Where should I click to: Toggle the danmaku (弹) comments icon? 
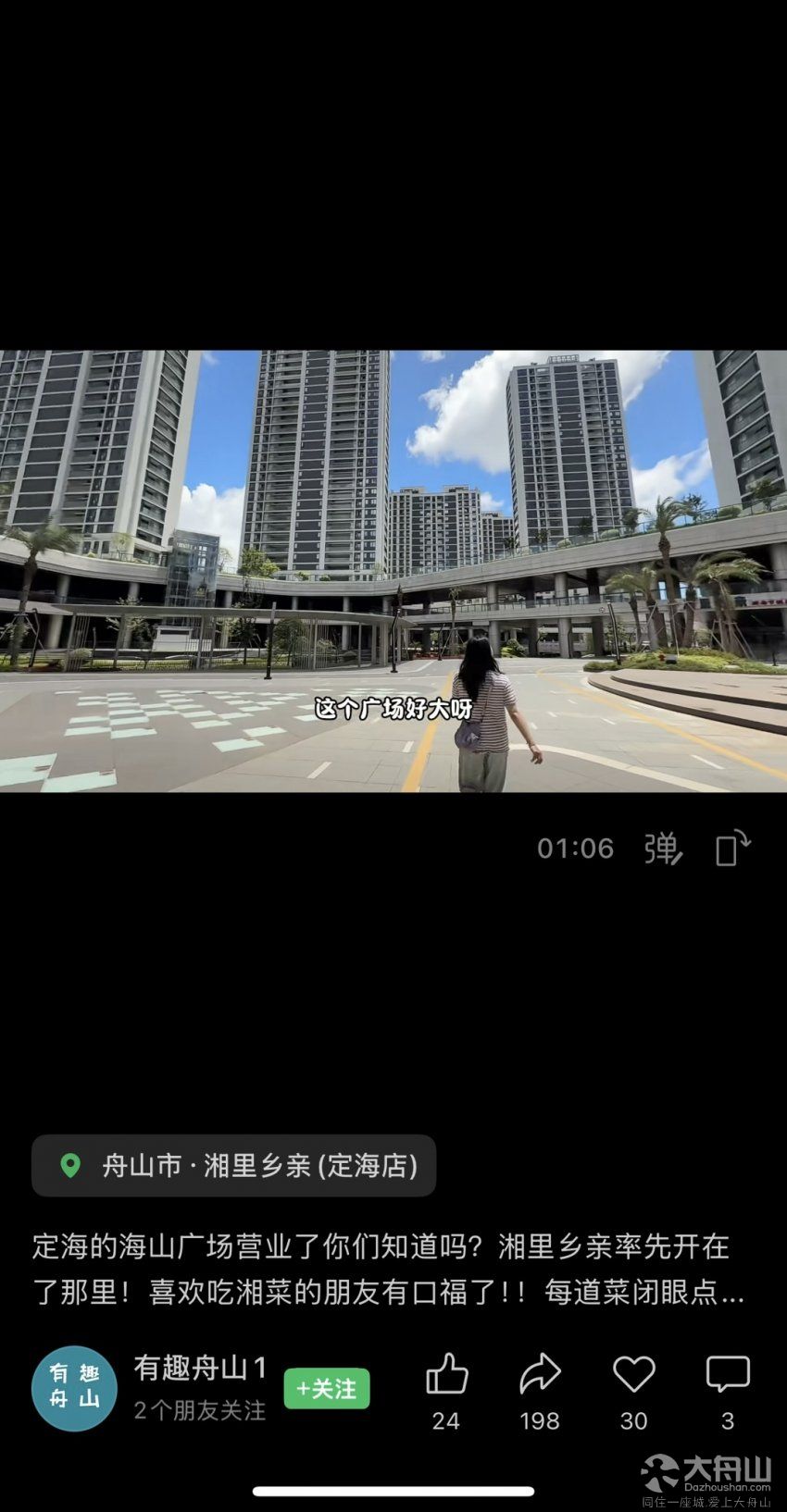click(663, 848)
